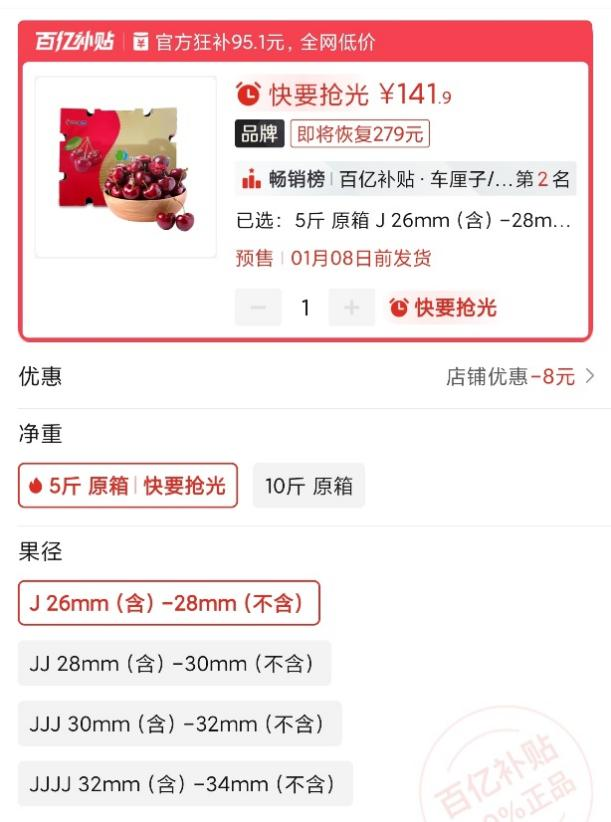Pick size JJJ 30mm-32mm
The width and height of the screenshot is (611, 822).
(179, 724)
